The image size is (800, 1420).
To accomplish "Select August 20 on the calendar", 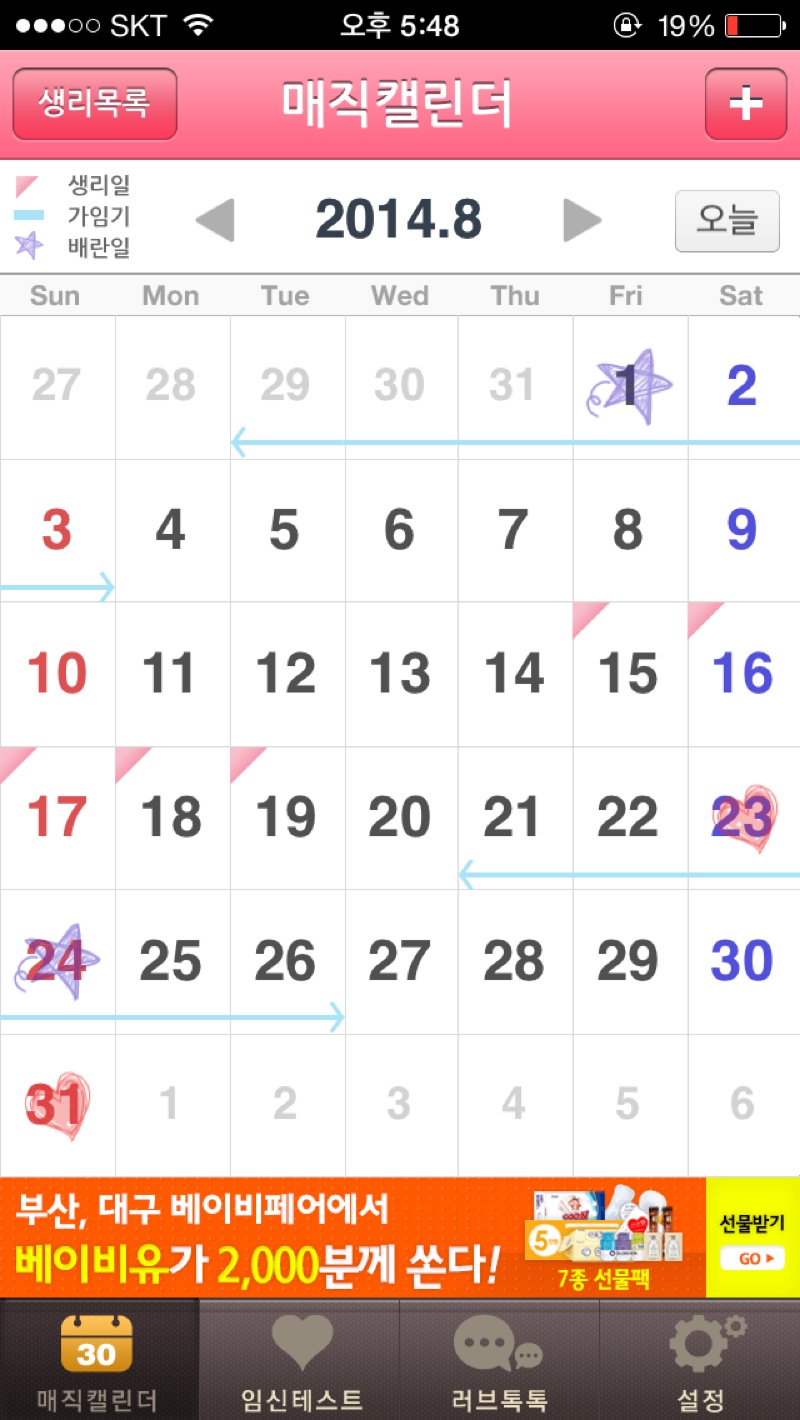I will coord(400,818).
